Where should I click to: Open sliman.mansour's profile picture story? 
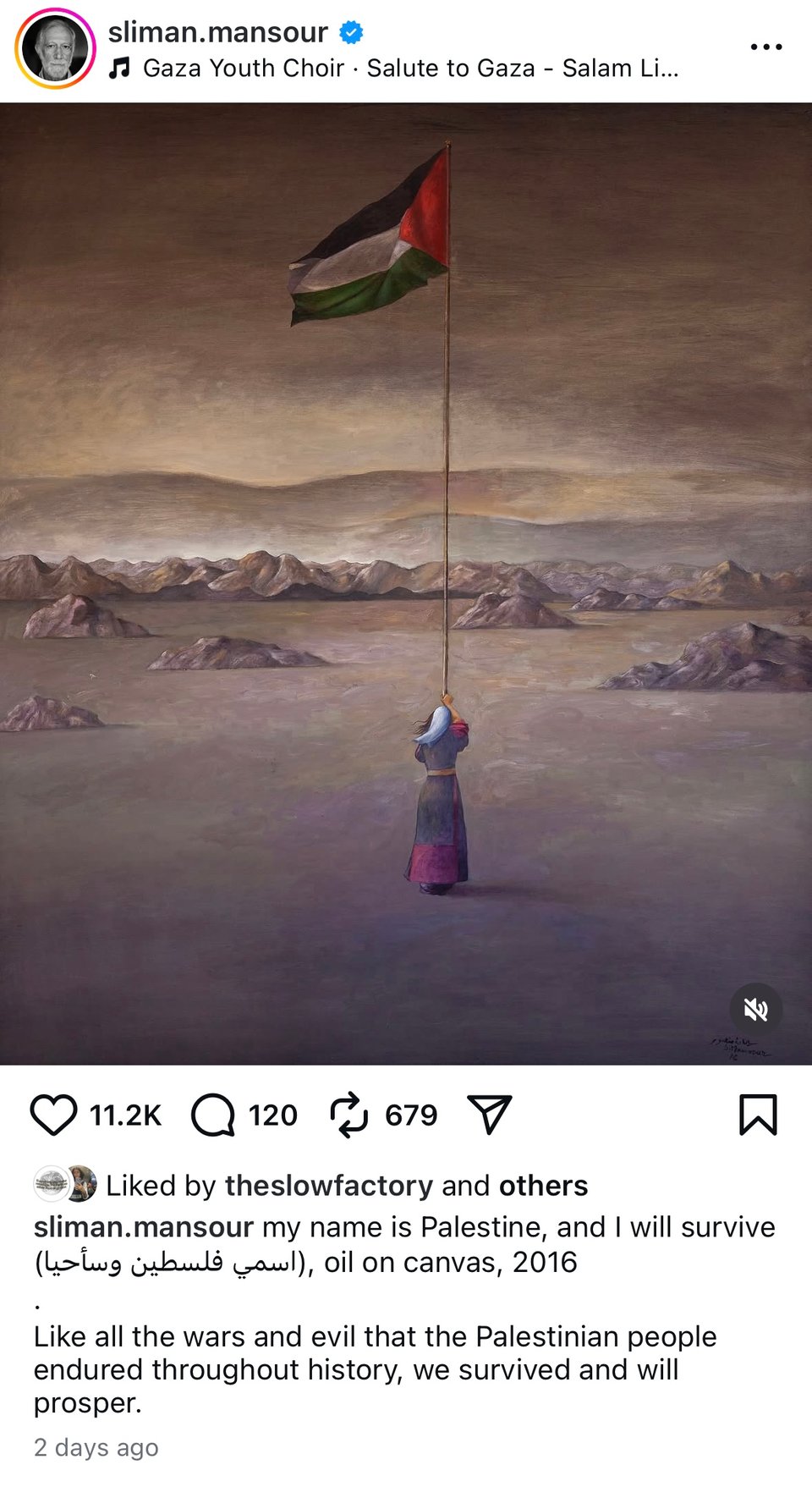pos(55,48)
